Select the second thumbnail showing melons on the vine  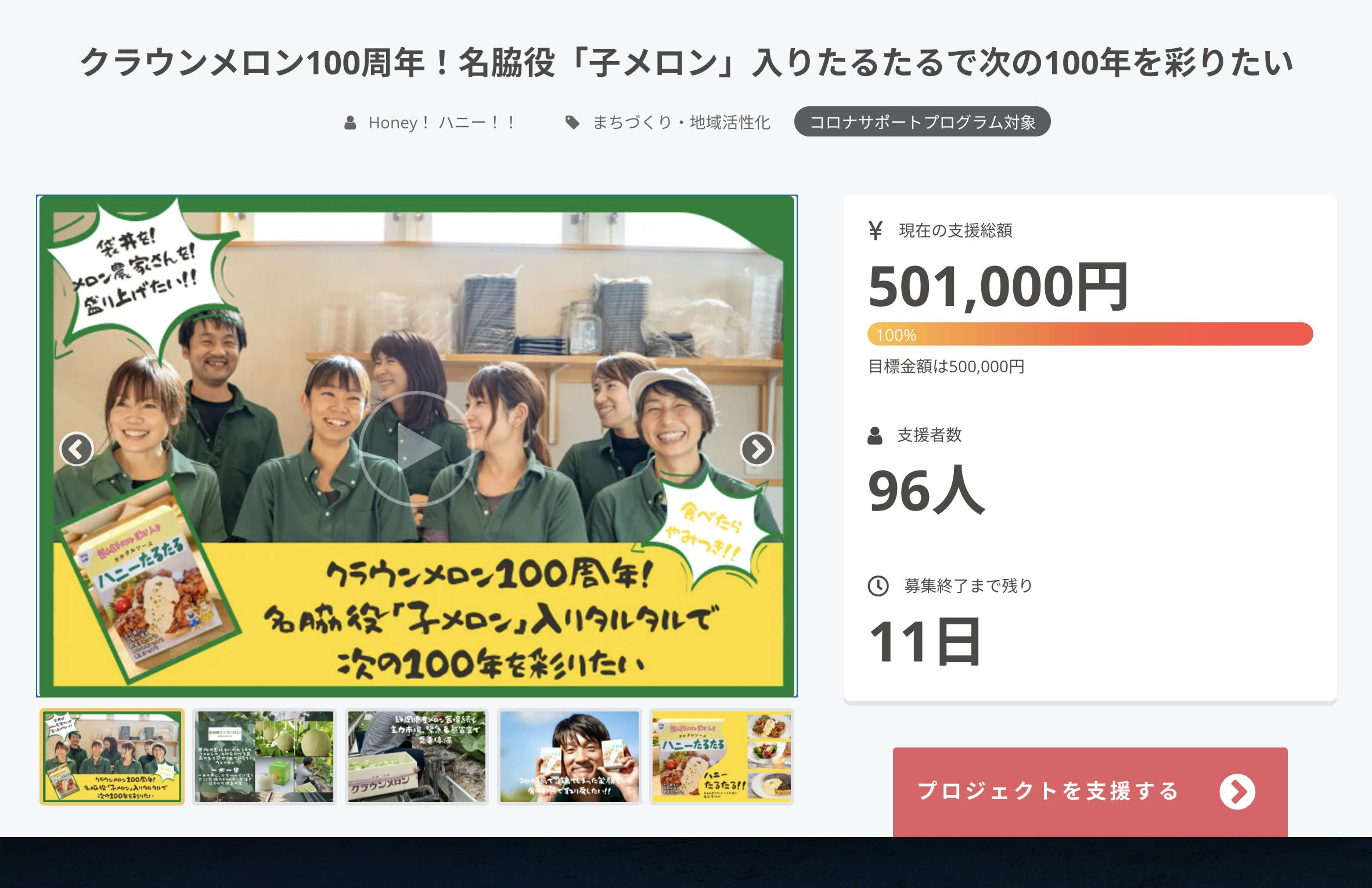[264, 756]
